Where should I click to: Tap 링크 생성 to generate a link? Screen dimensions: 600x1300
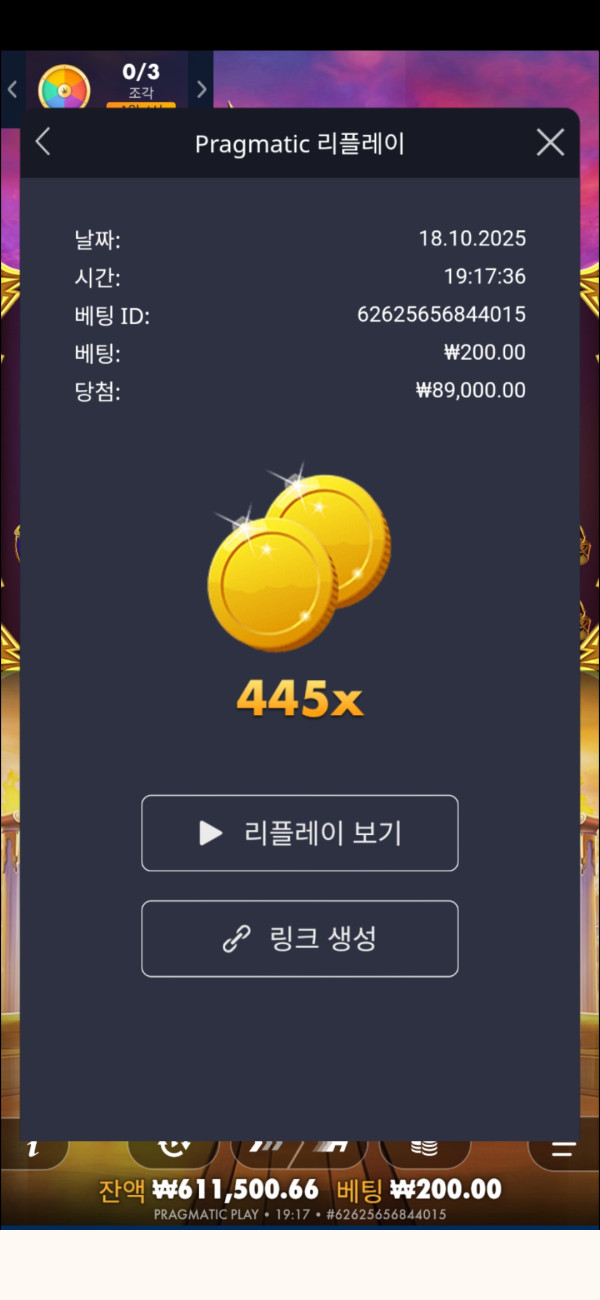click(x=300, y=938)
